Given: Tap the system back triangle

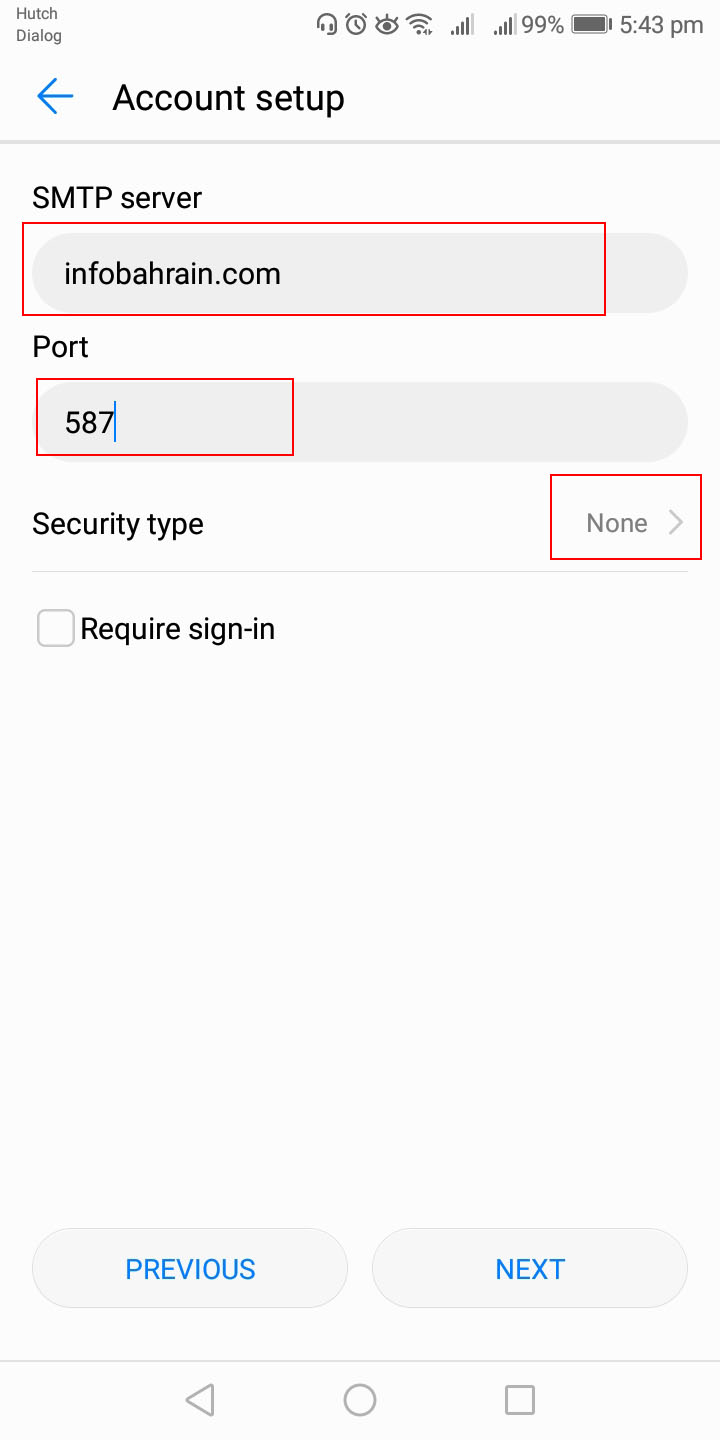Looking at the screenshot, I should 200,1400.
